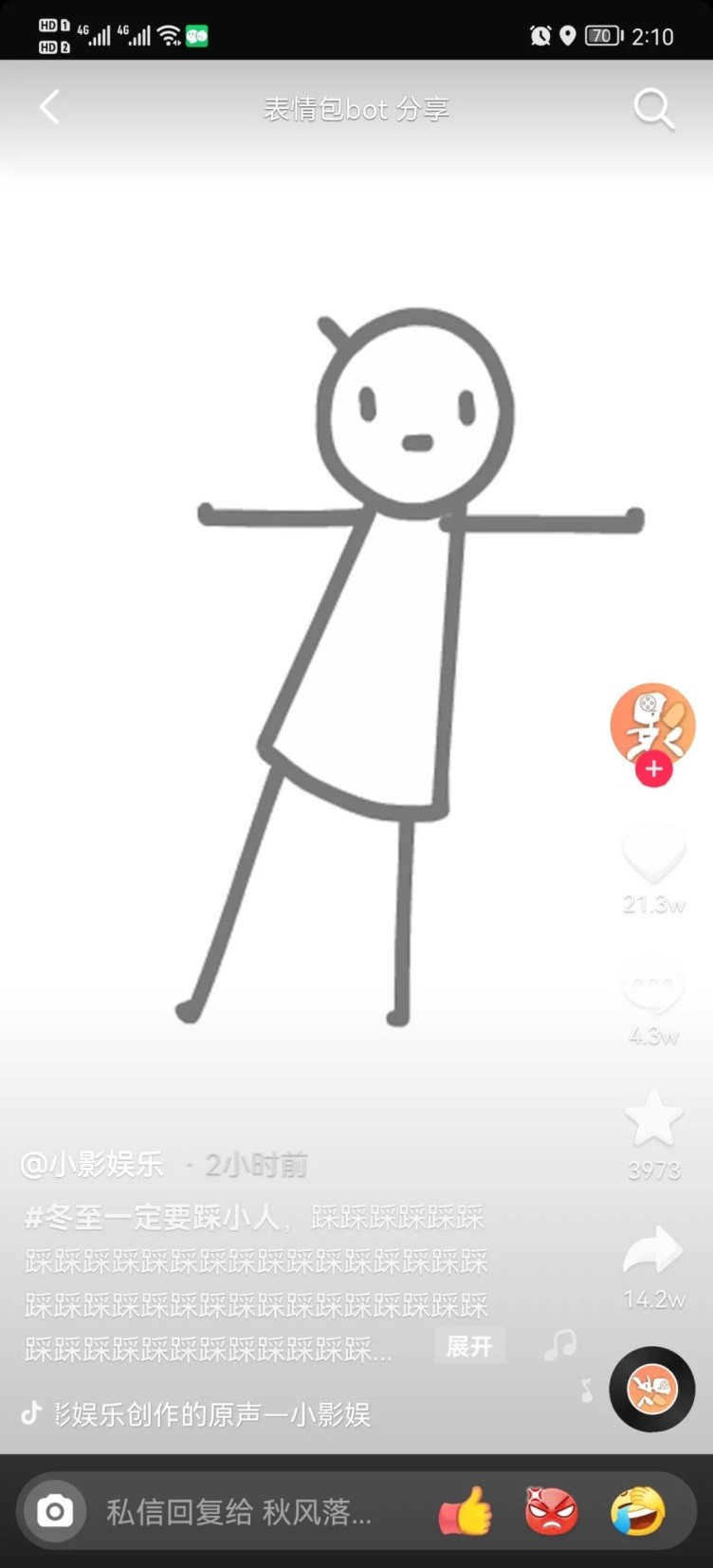
Task: Open 小影娱乐's profile avatar
Action: click(652, 725)
